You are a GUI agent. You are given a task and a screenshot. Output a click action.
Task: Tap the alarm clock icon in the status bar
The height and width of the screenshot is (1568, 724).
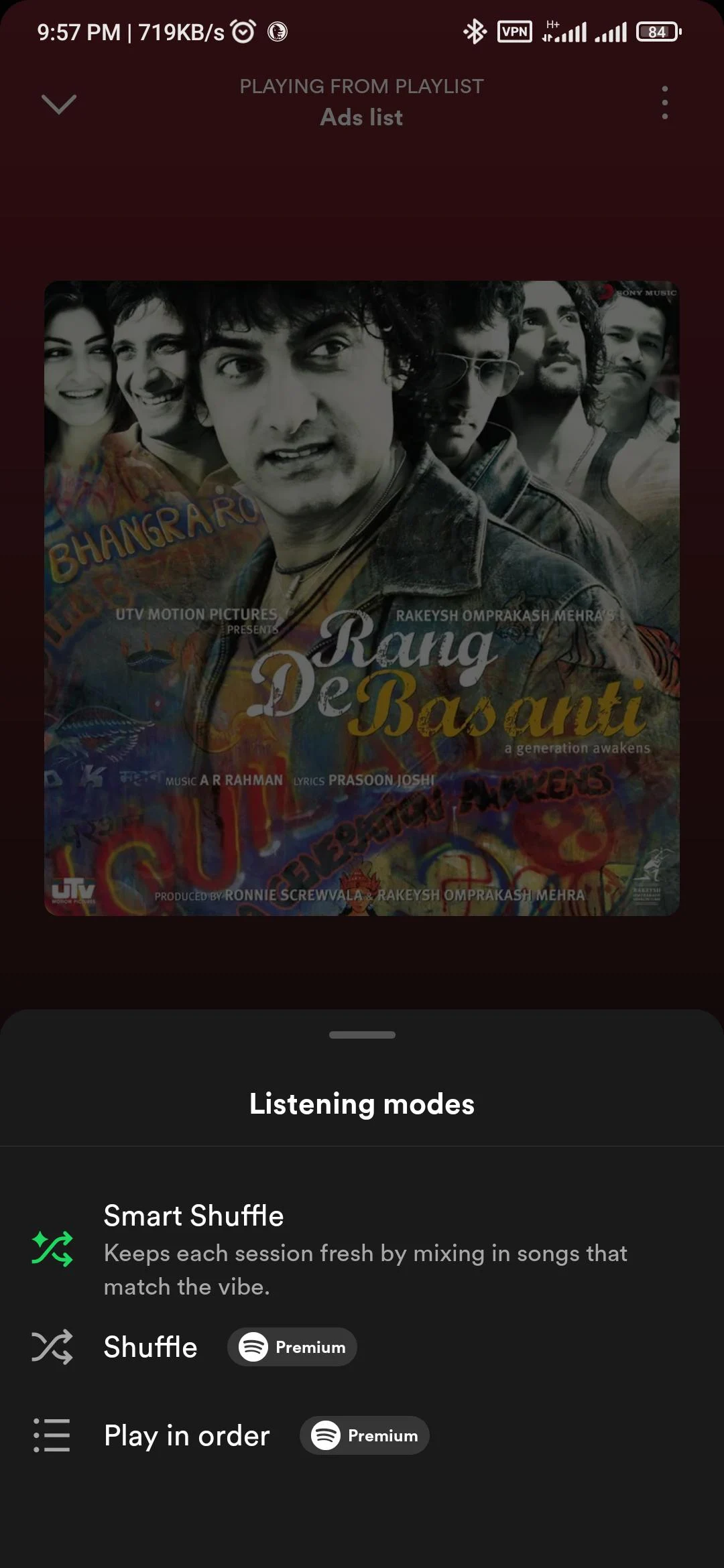(x=241, y=32)
